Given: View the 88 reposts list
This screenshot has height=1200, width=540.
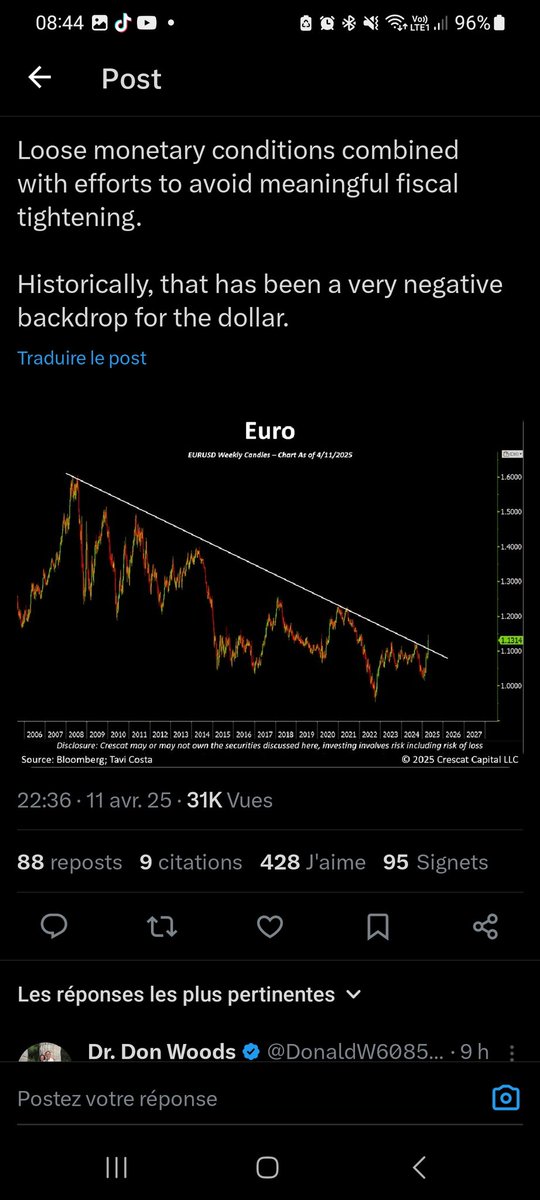Looking at the screenshot, I should coord(70,862).
